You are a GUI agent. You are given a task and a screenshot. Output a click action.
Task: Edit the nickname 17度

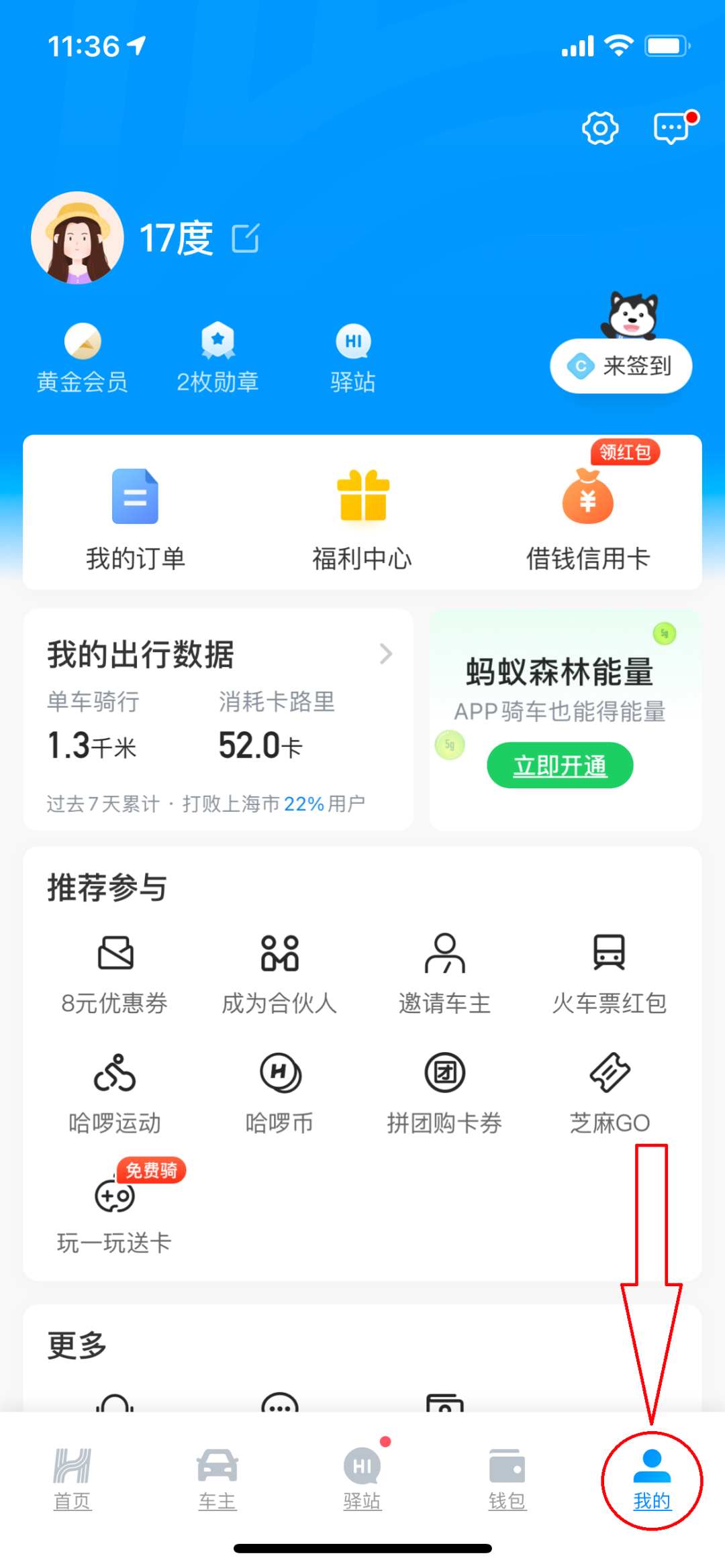[246, 239]
